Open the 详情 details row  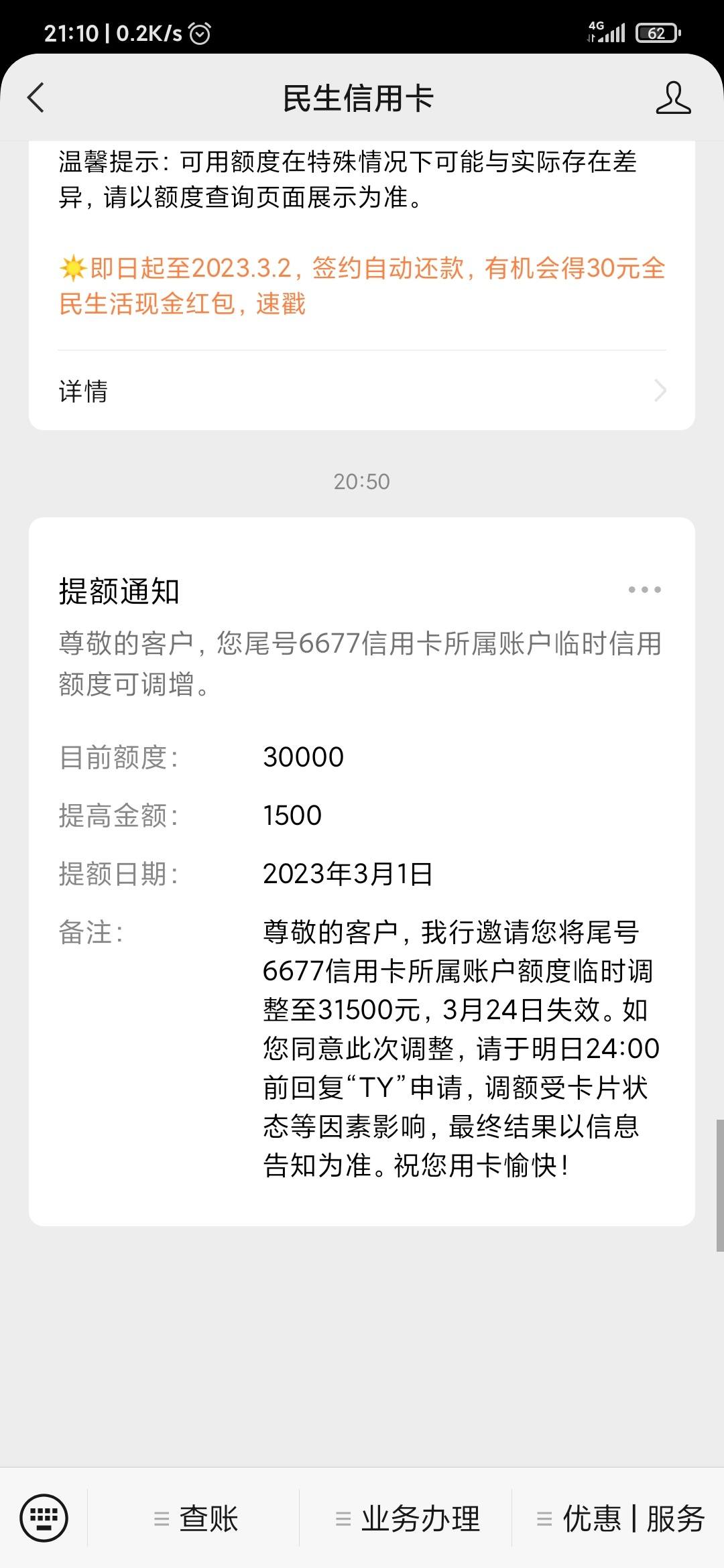click(x=362, y=391)
